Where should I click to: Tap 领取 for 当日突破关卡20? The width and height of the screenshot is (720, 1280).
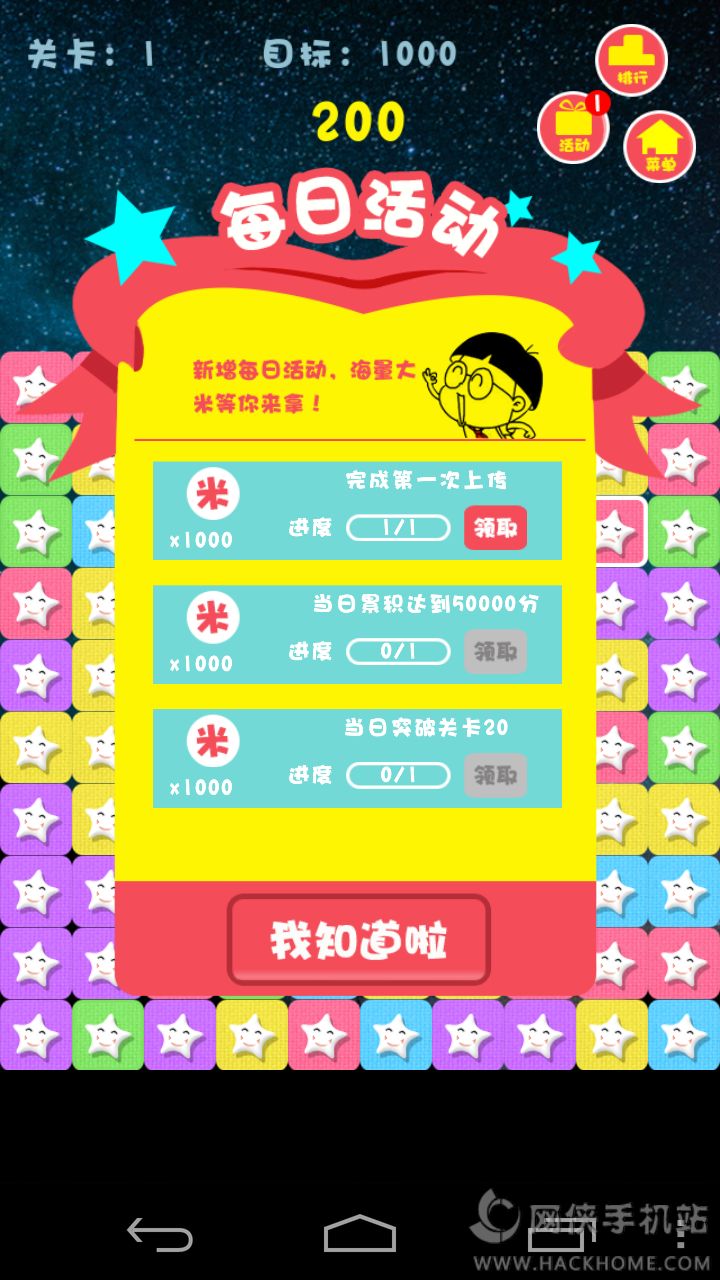click(x=495, y=775)
